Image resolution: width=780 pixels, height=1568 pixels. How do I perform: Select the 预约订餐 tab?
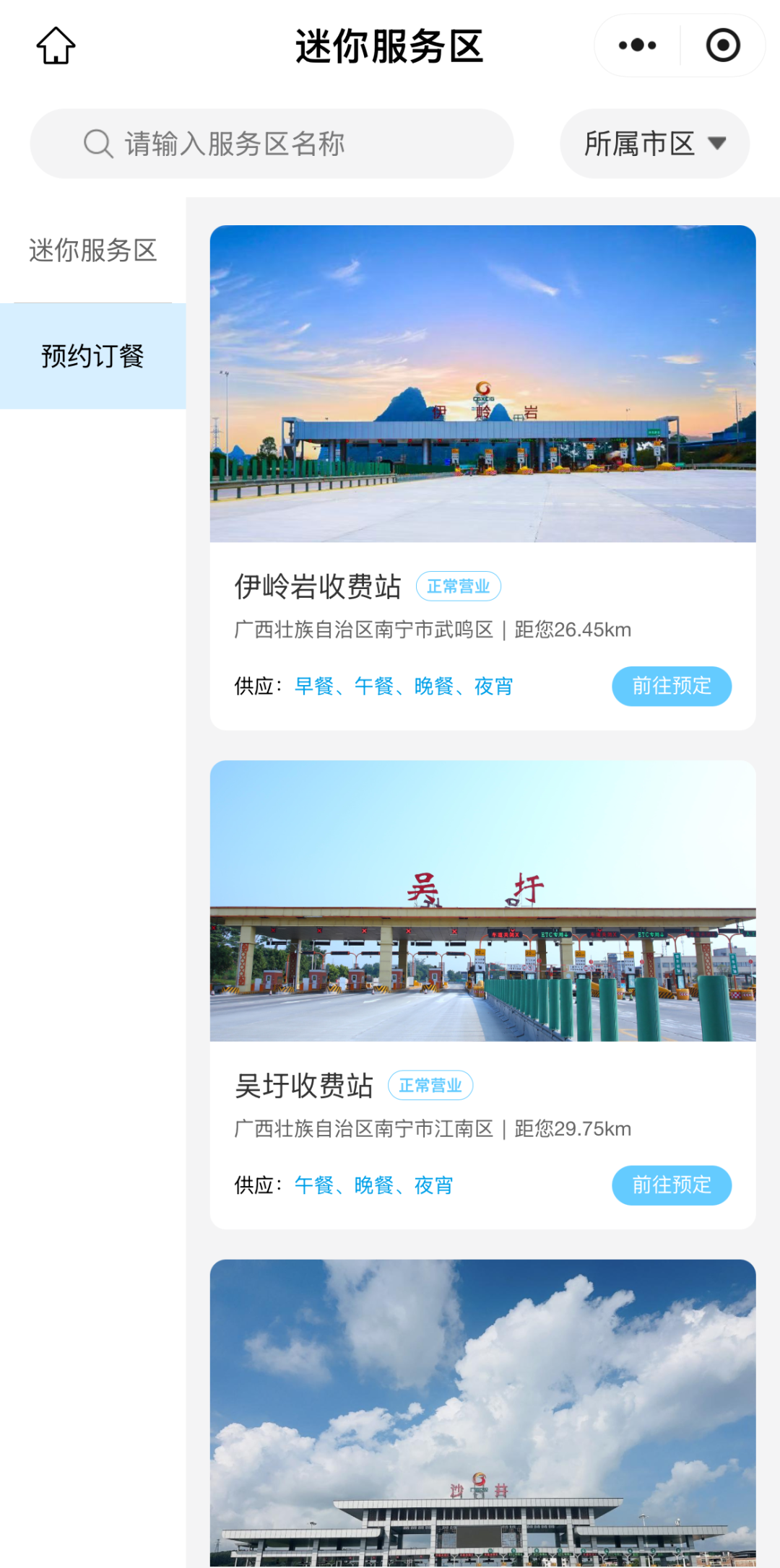coord(92,356)
